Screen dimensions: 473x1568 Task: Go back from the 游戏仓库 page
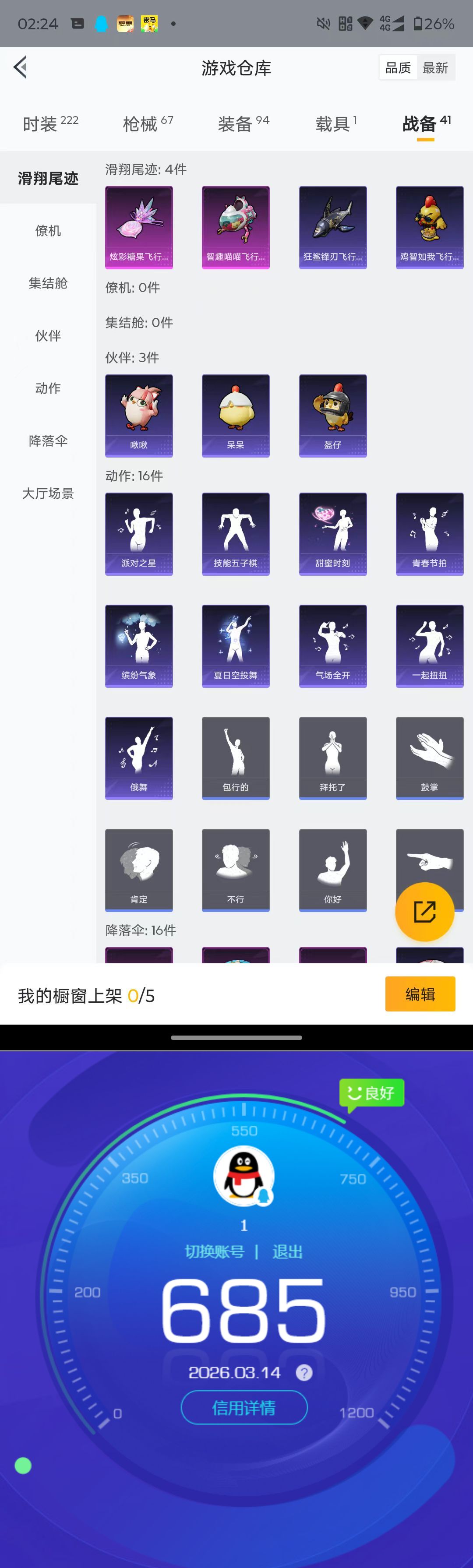point(21,67)
